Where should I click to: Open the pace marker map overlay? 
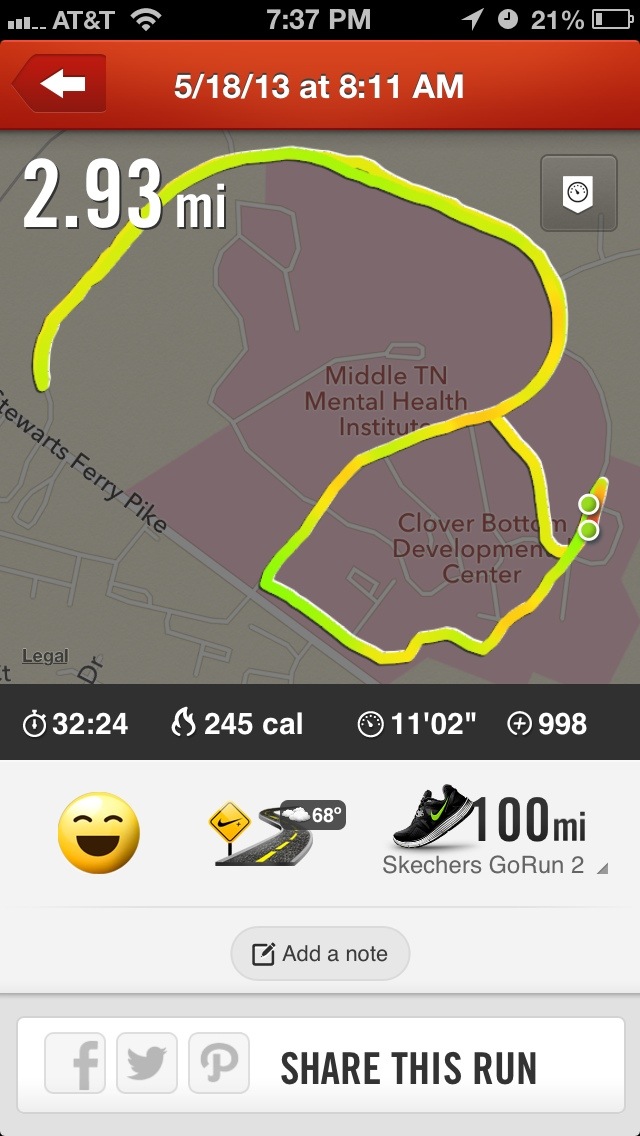(578, 192)
